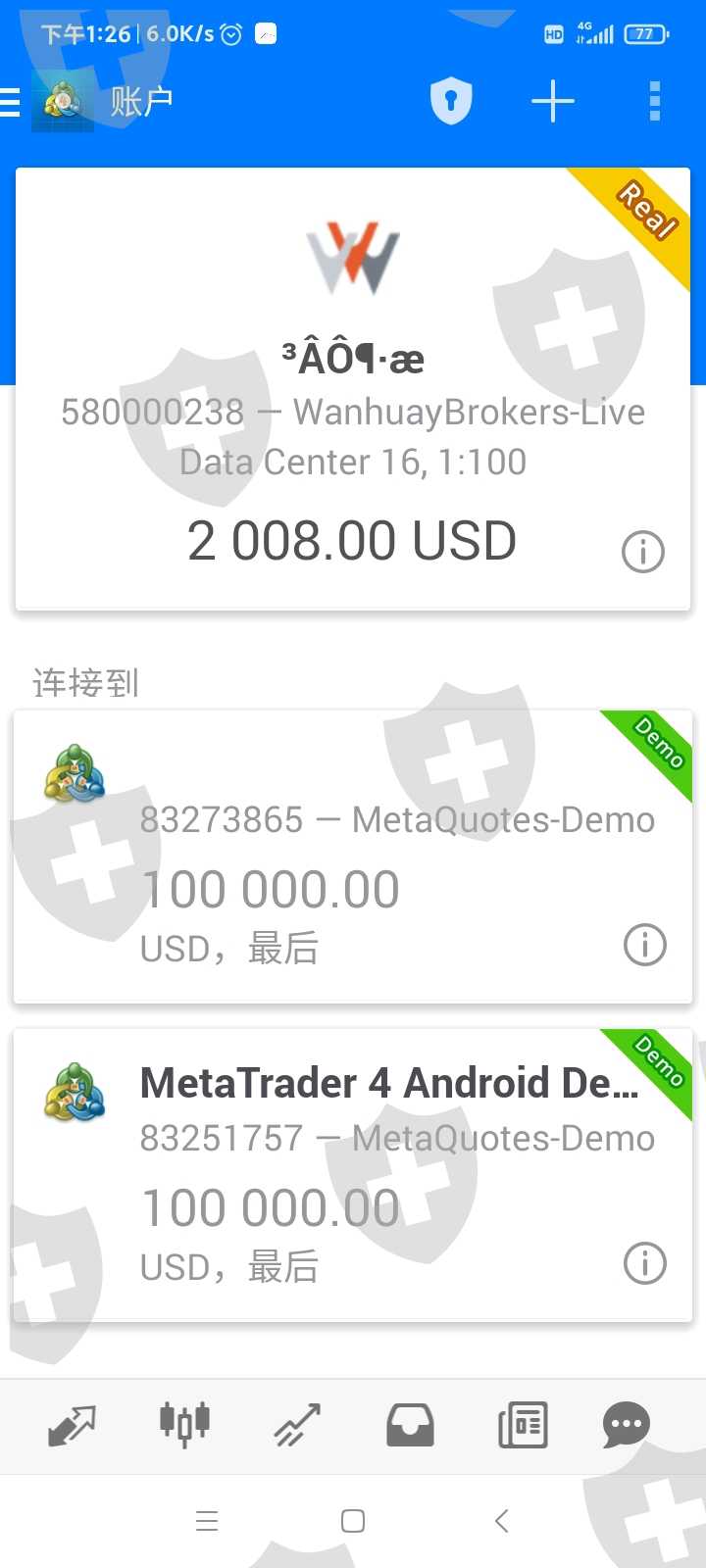Open the chat messages tab
706x1568 pixels.
pos(626,1425)
